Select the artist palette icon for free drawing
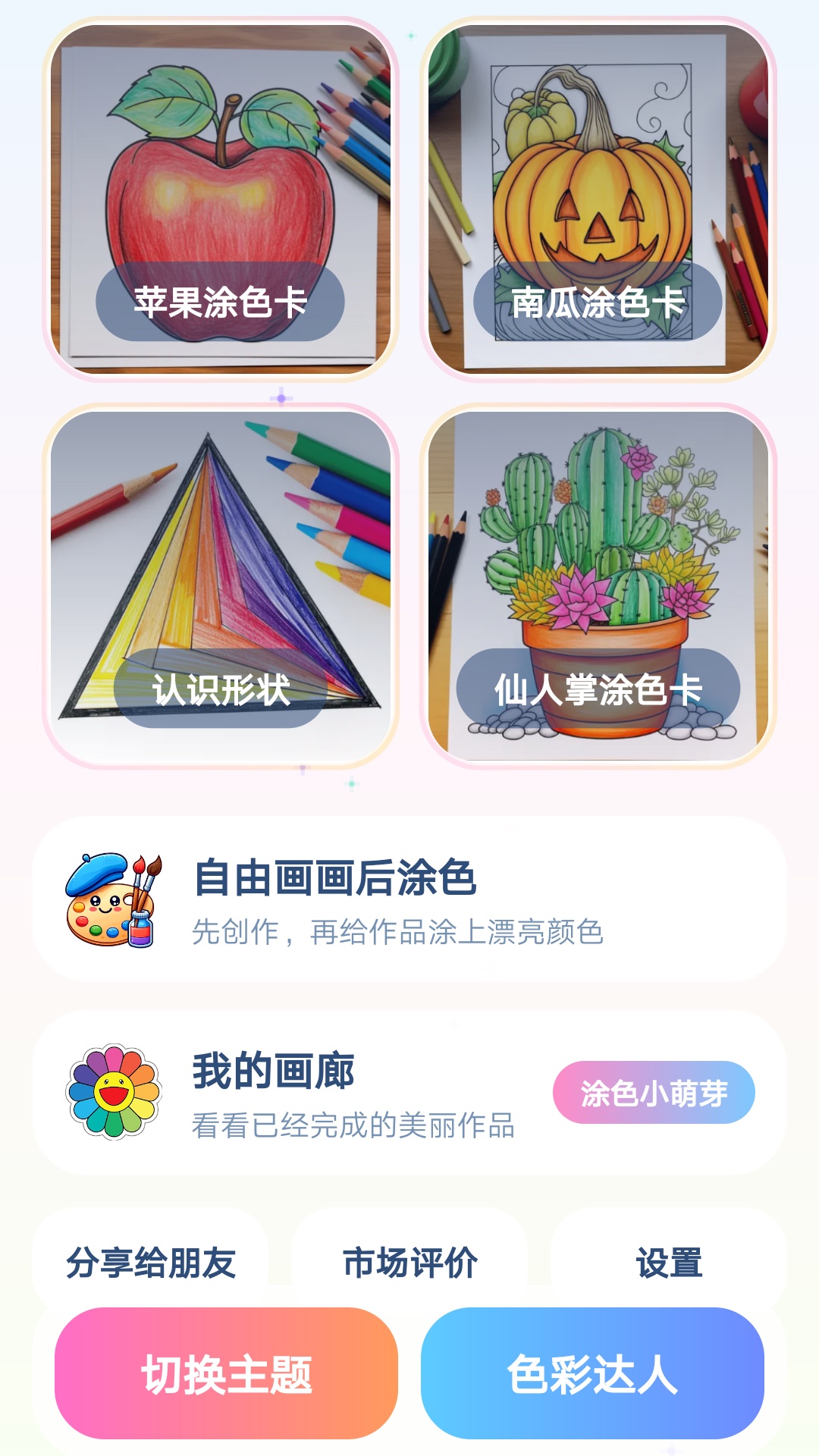This screenshot has width=819, height=1456. click(111, 910)
